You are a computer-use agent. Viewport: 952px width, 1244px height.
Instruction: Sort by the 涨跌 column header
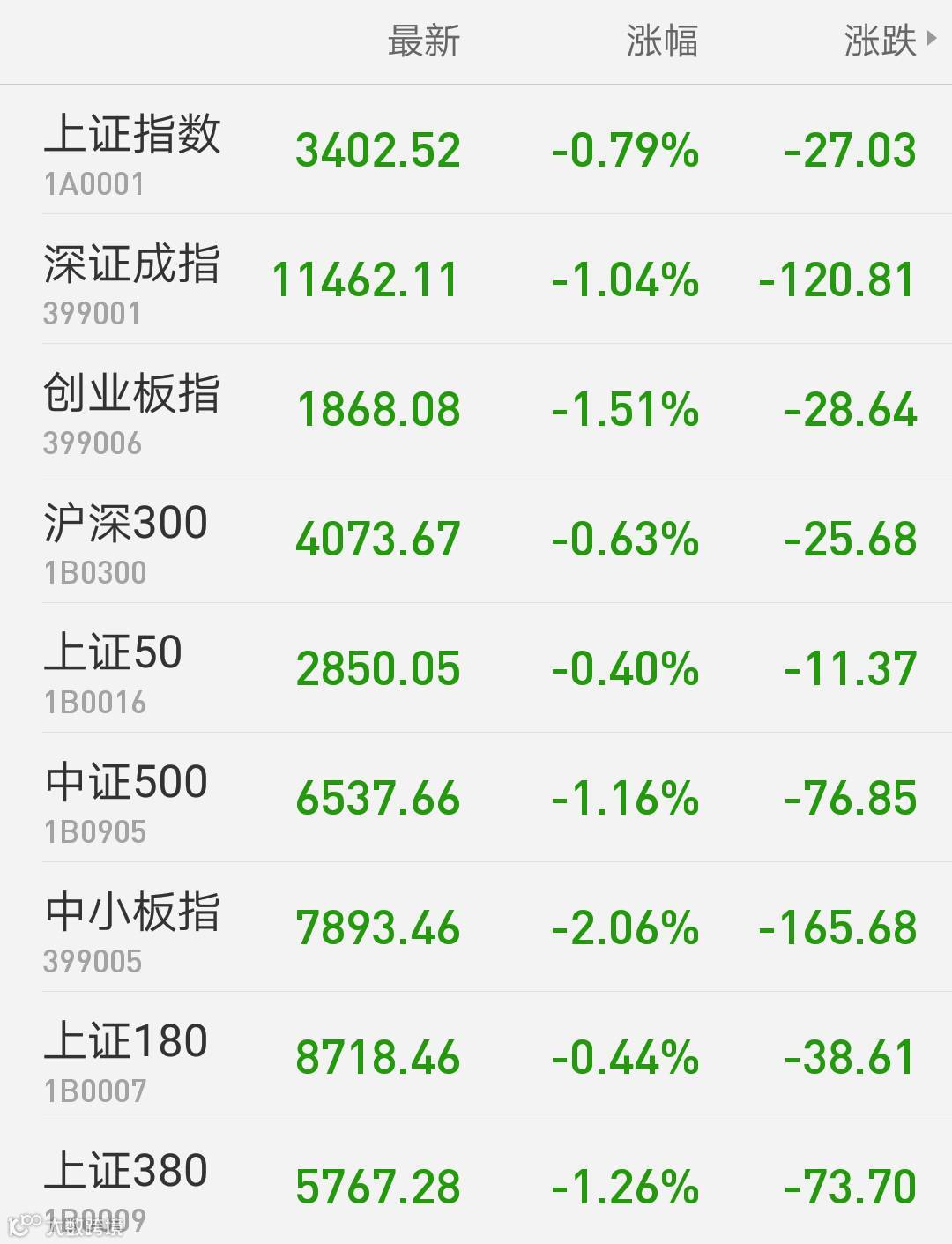[x=889, y=41]
